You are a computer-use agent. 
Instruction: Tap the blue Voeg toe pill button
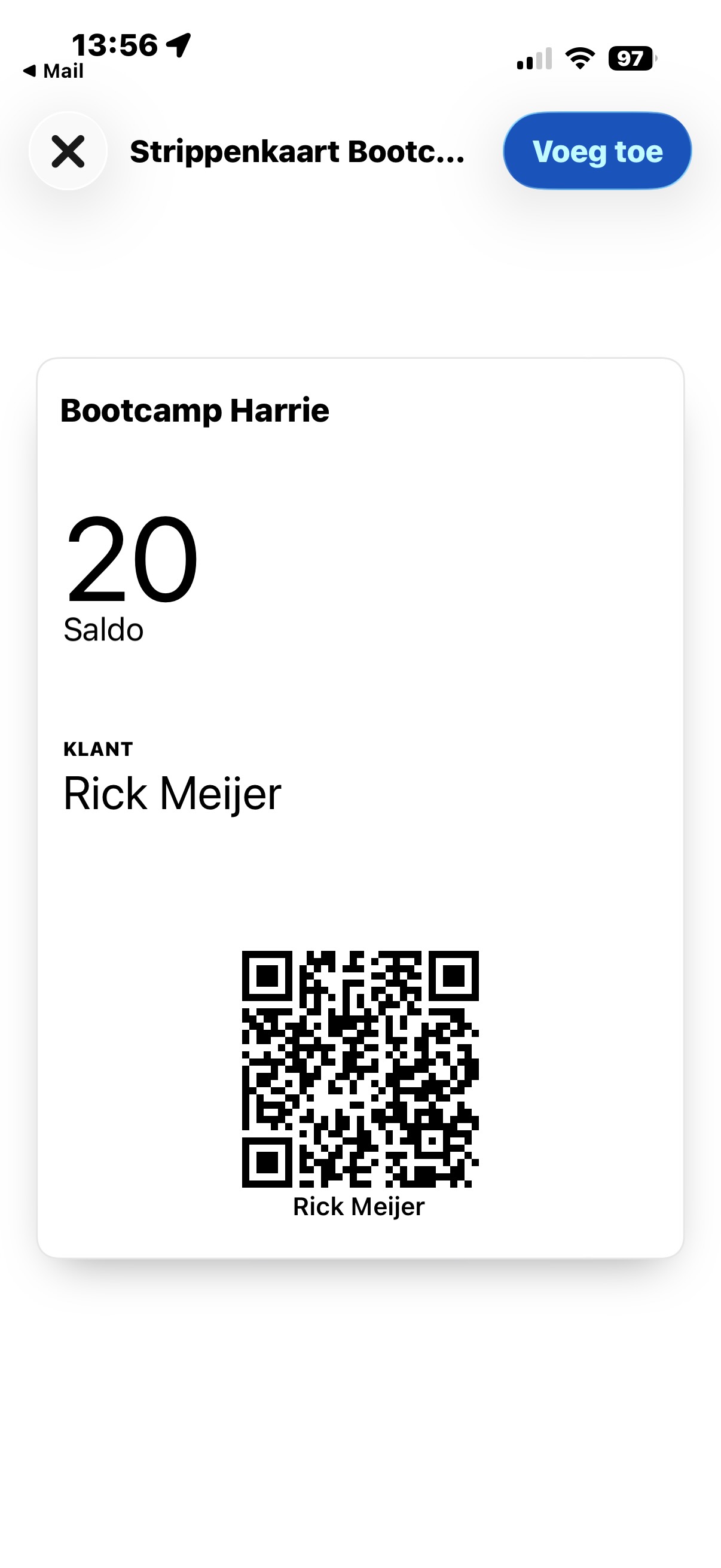click(597, 152)
